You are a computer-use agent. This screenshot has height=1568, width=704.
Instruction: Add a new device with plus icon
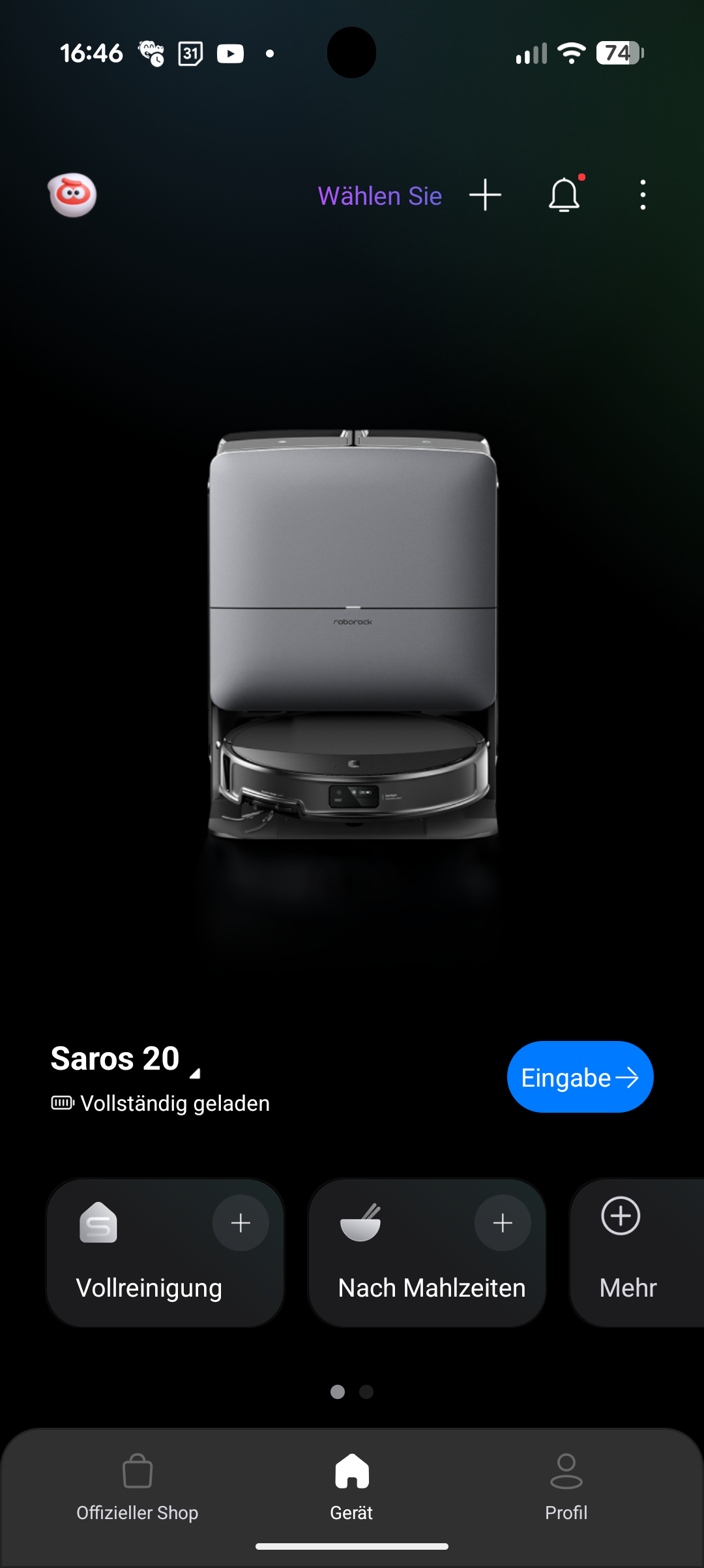click(x=485, y=195)
